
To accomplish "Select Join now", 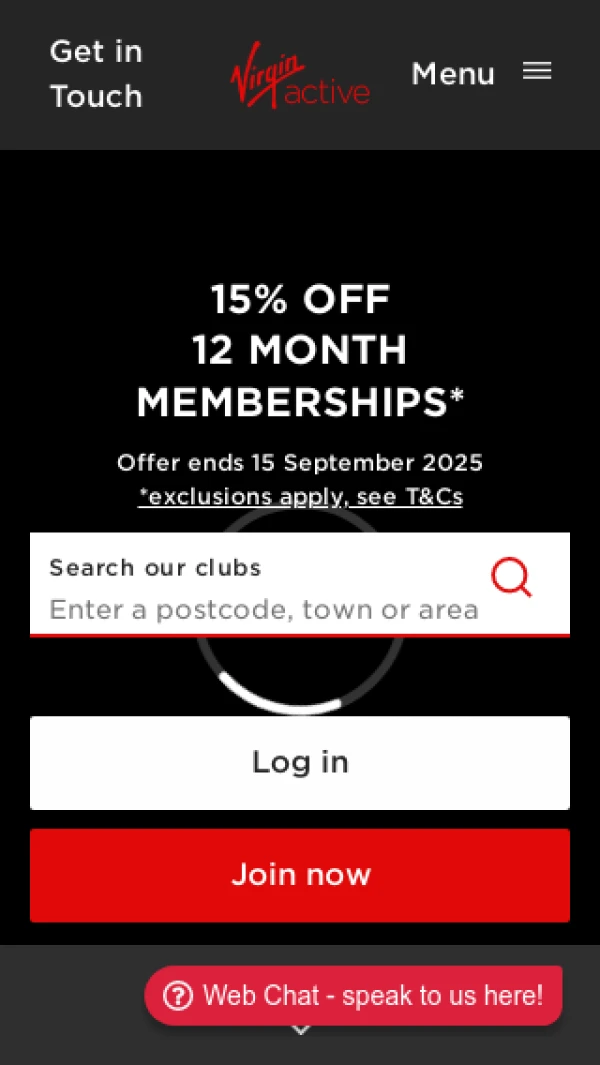I will pyautogui.click(x=300, y=875).
